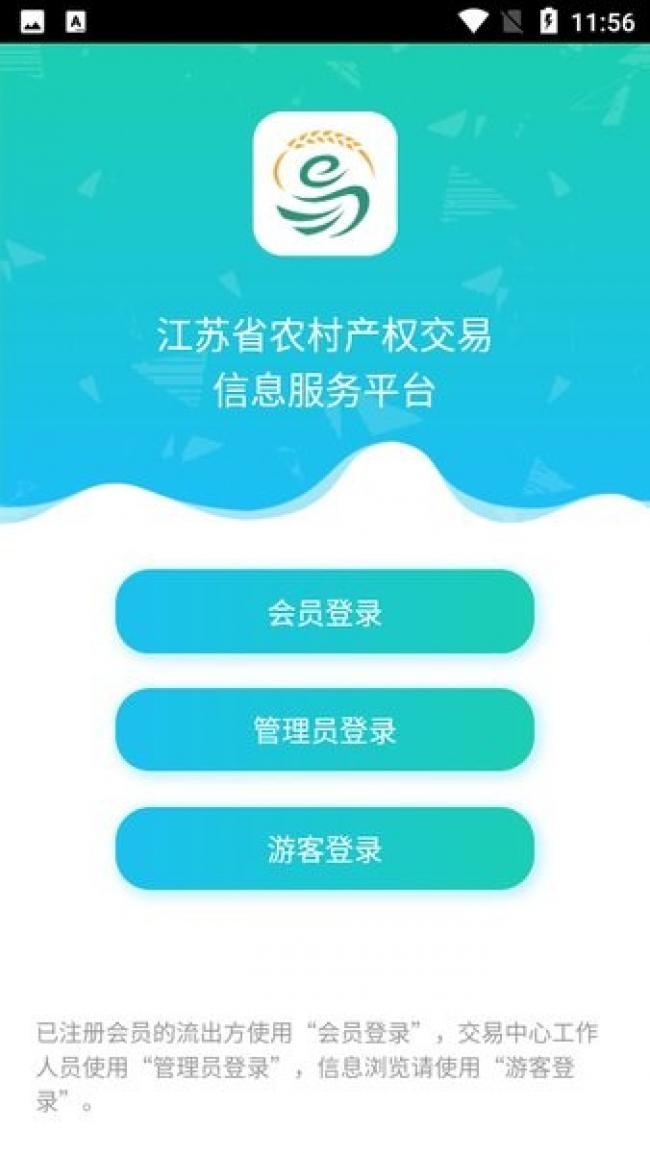Viewport: 650px width, 1153px height.
Task: Tap the 会员登录 button
Action: coord(324,612)
